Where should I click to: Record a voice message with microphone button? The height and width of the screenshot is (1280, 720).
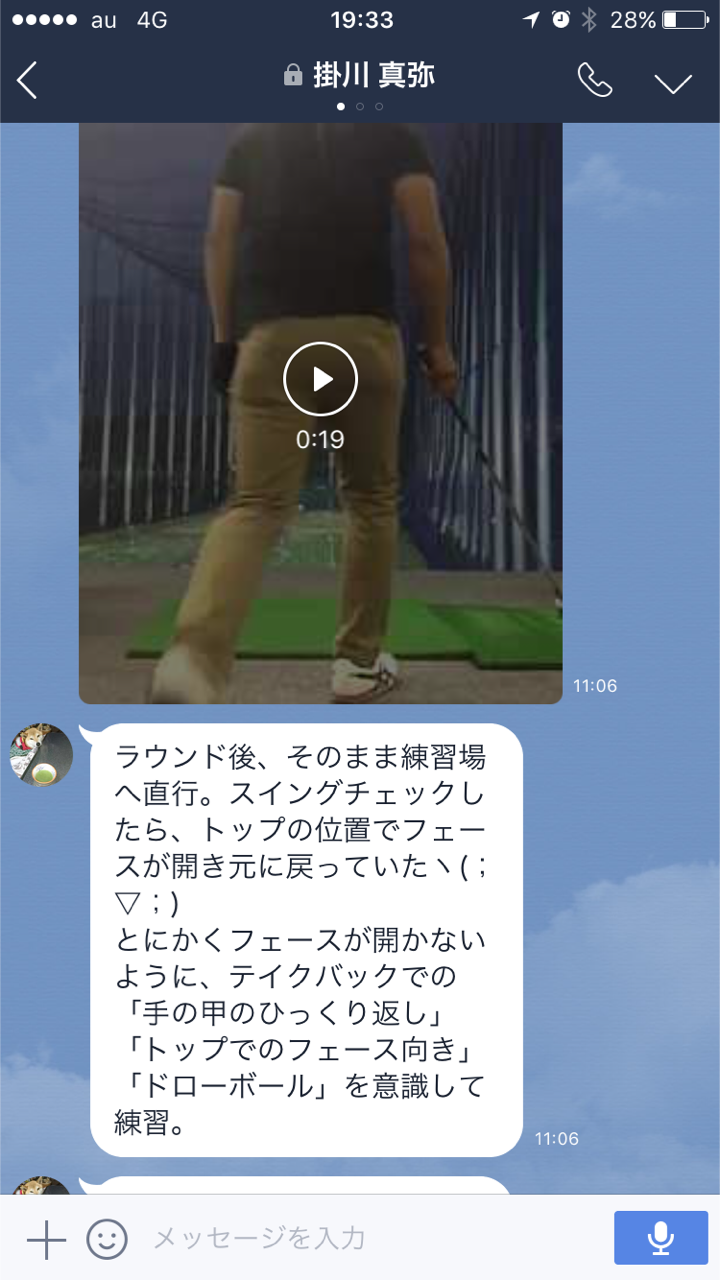tap(661, 1238)
